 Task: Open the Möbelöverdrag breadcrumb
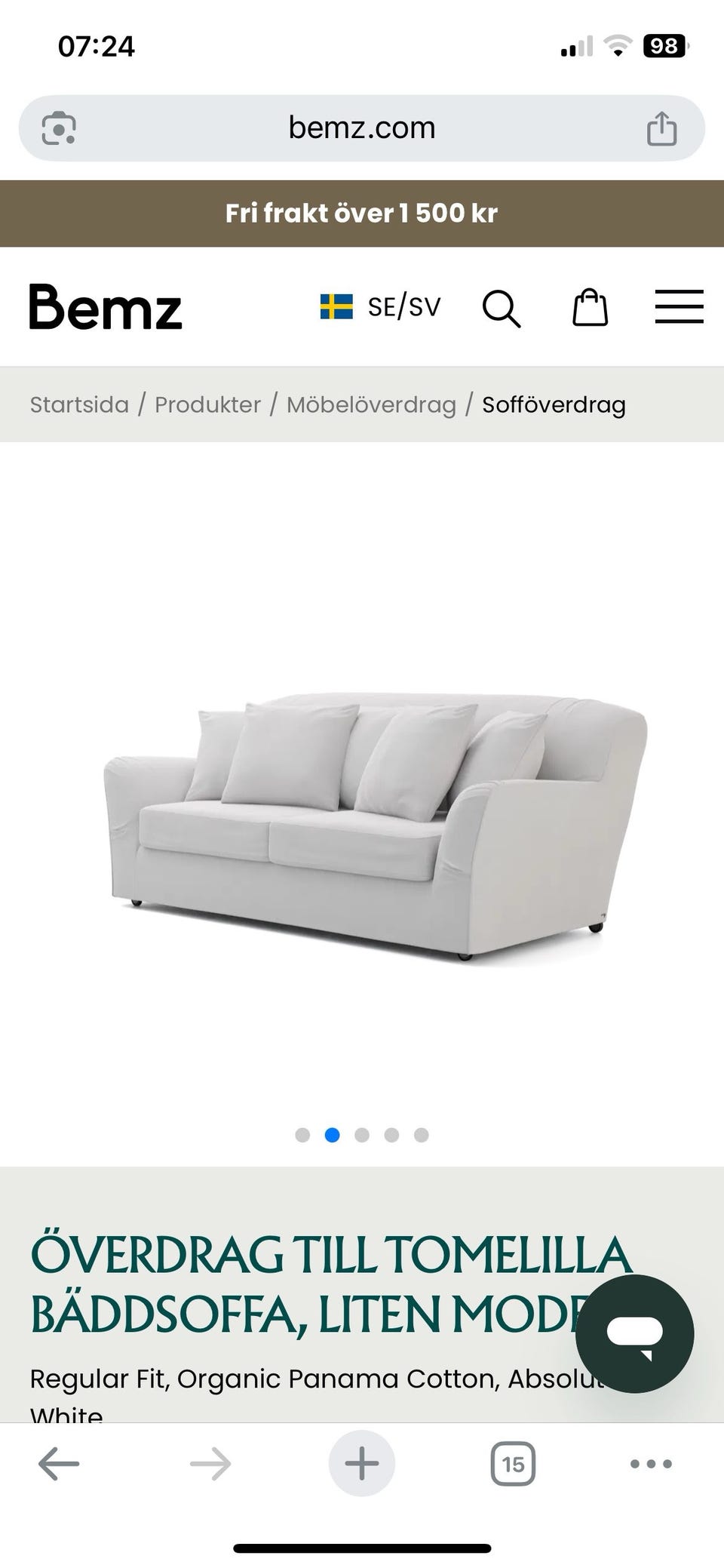pos(371,404)
